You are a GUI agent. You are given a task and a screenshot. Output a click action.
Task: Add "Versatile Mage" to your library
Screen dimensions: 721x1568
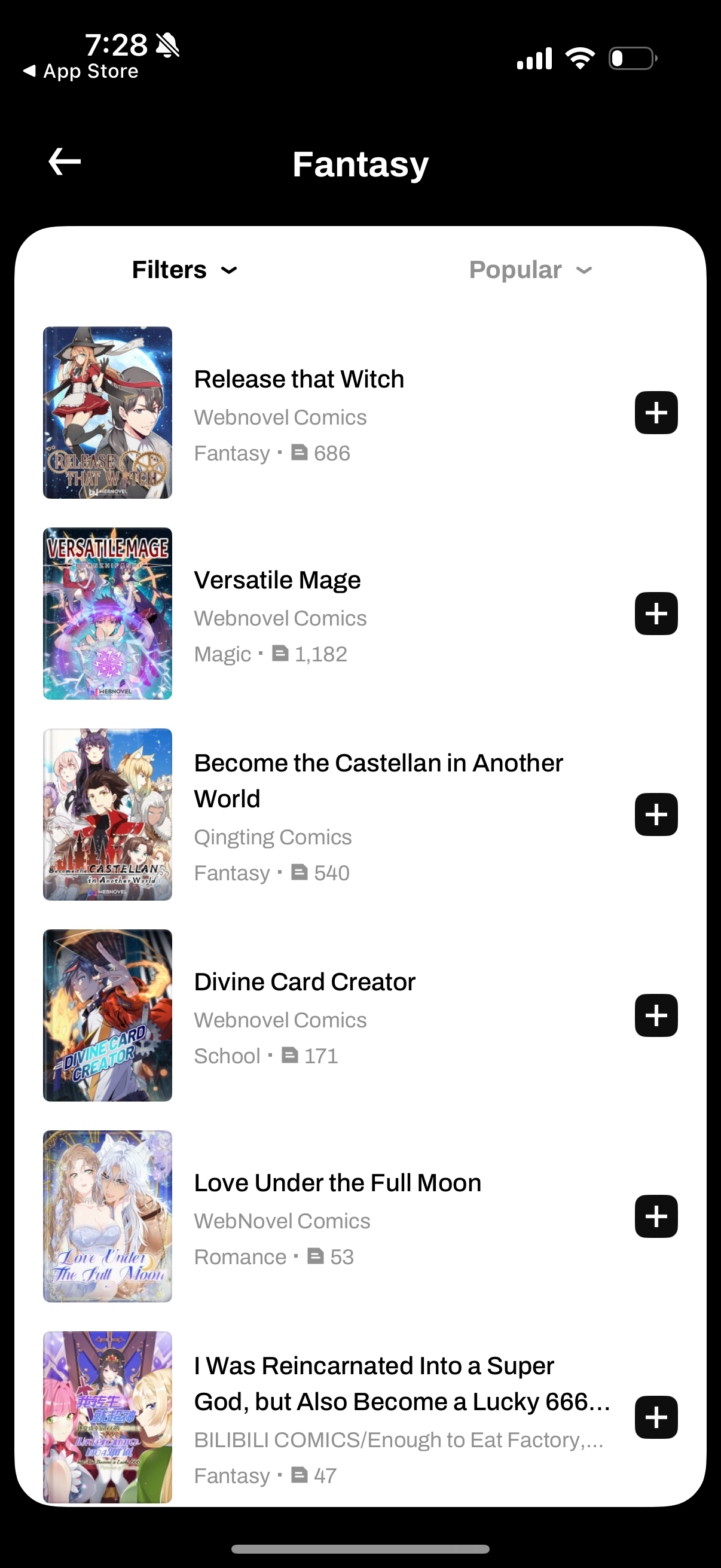(x=655, y=614)
